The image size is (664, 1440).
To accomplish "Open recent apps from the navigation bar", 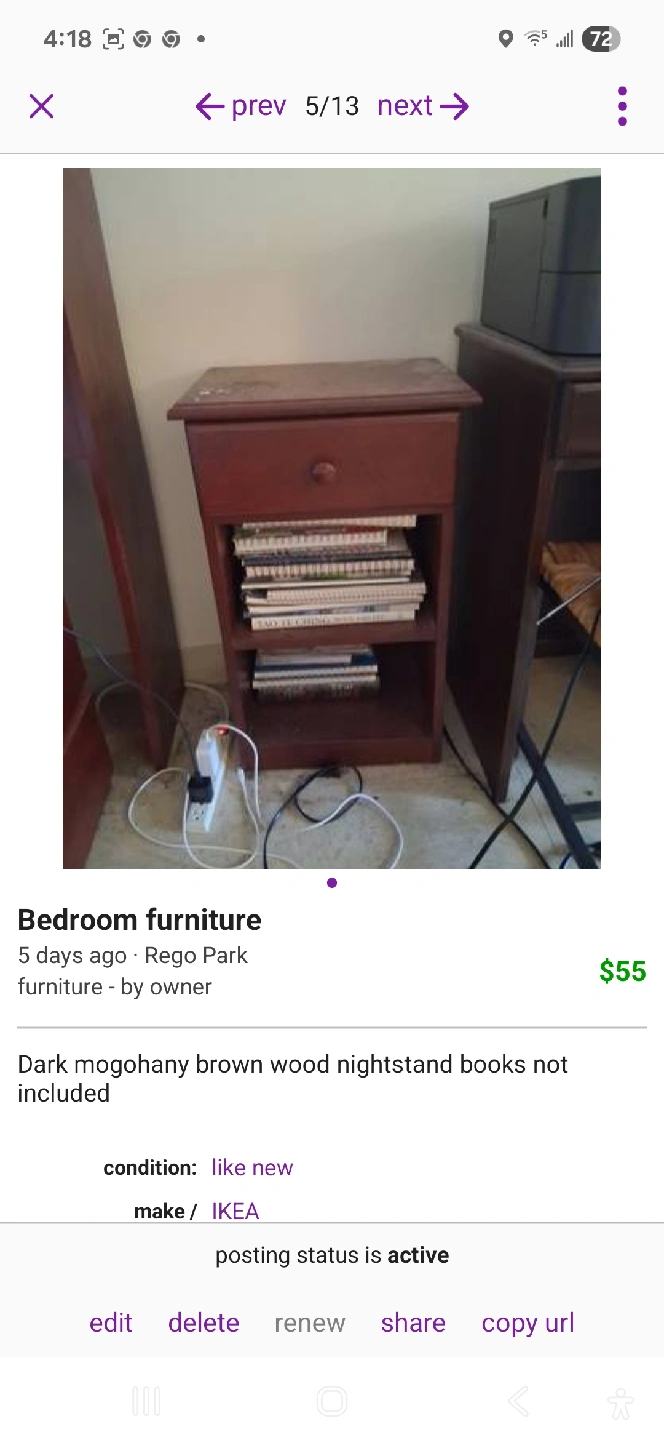I will pos(146,1402).
